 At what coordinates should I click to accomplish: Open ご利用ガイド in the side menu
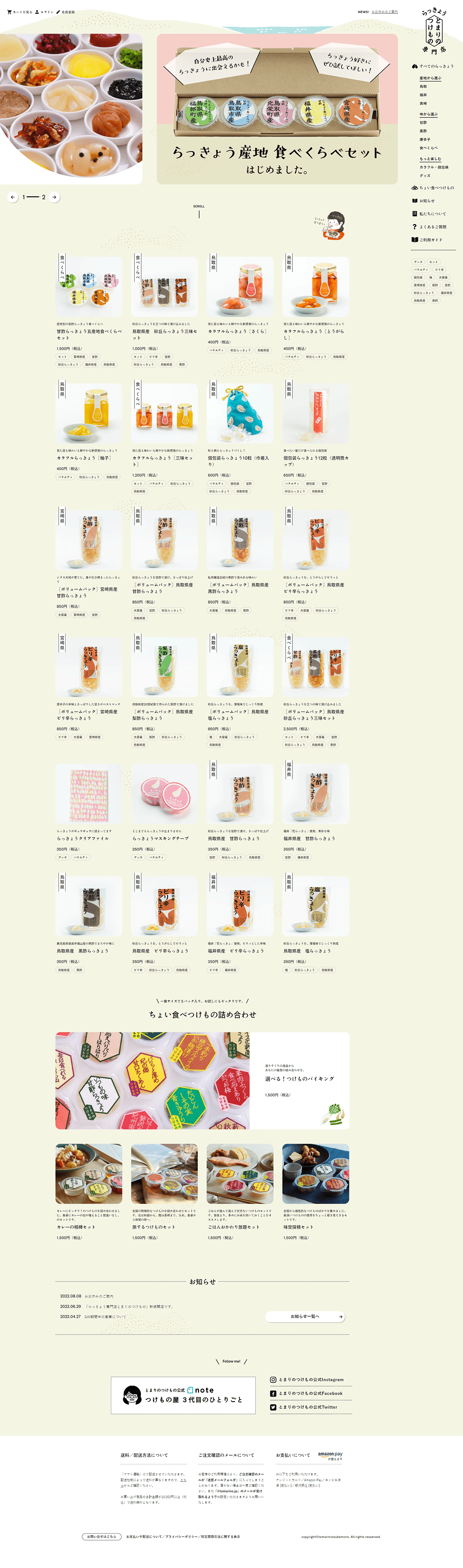coord(429,240)
